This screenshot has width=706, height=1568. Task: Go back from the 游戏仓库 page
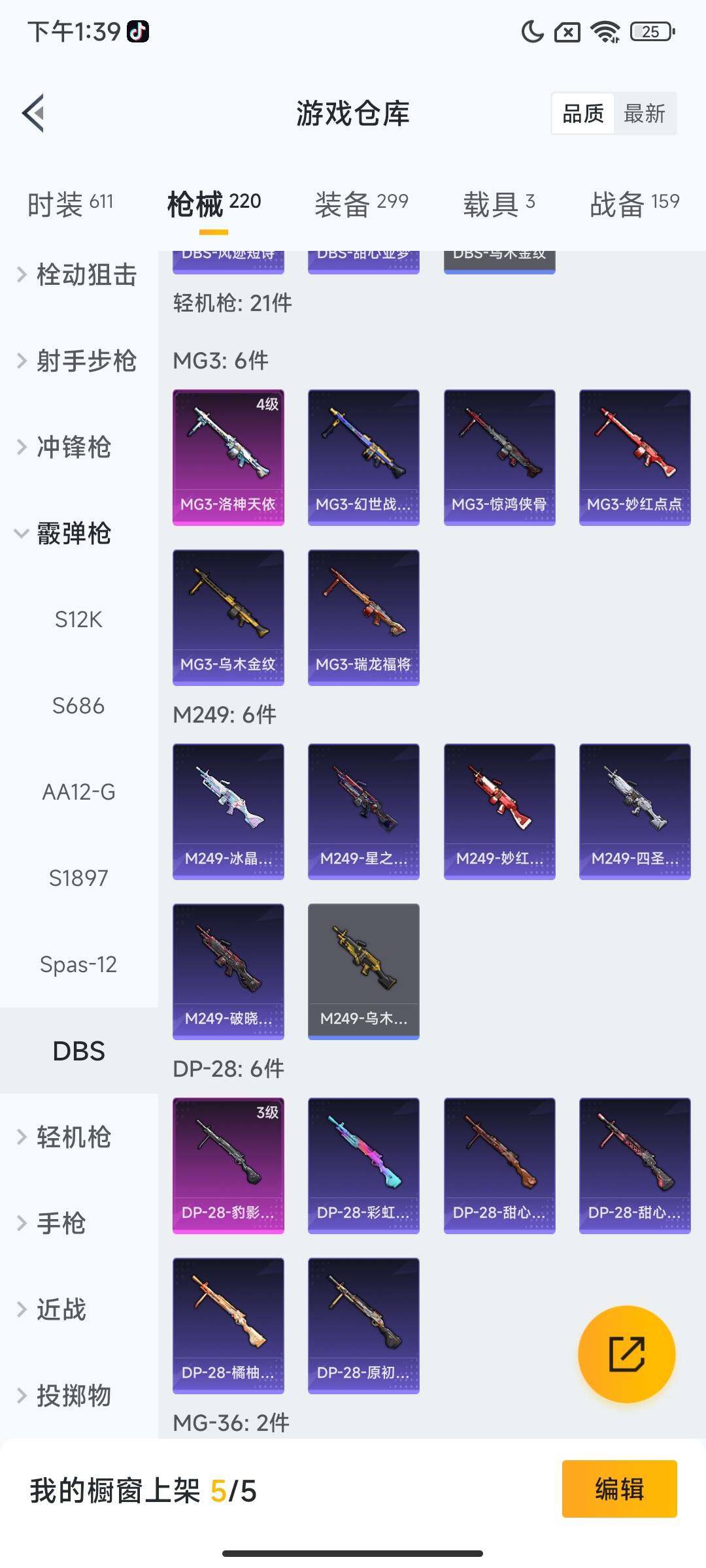[x=34, y=113]
